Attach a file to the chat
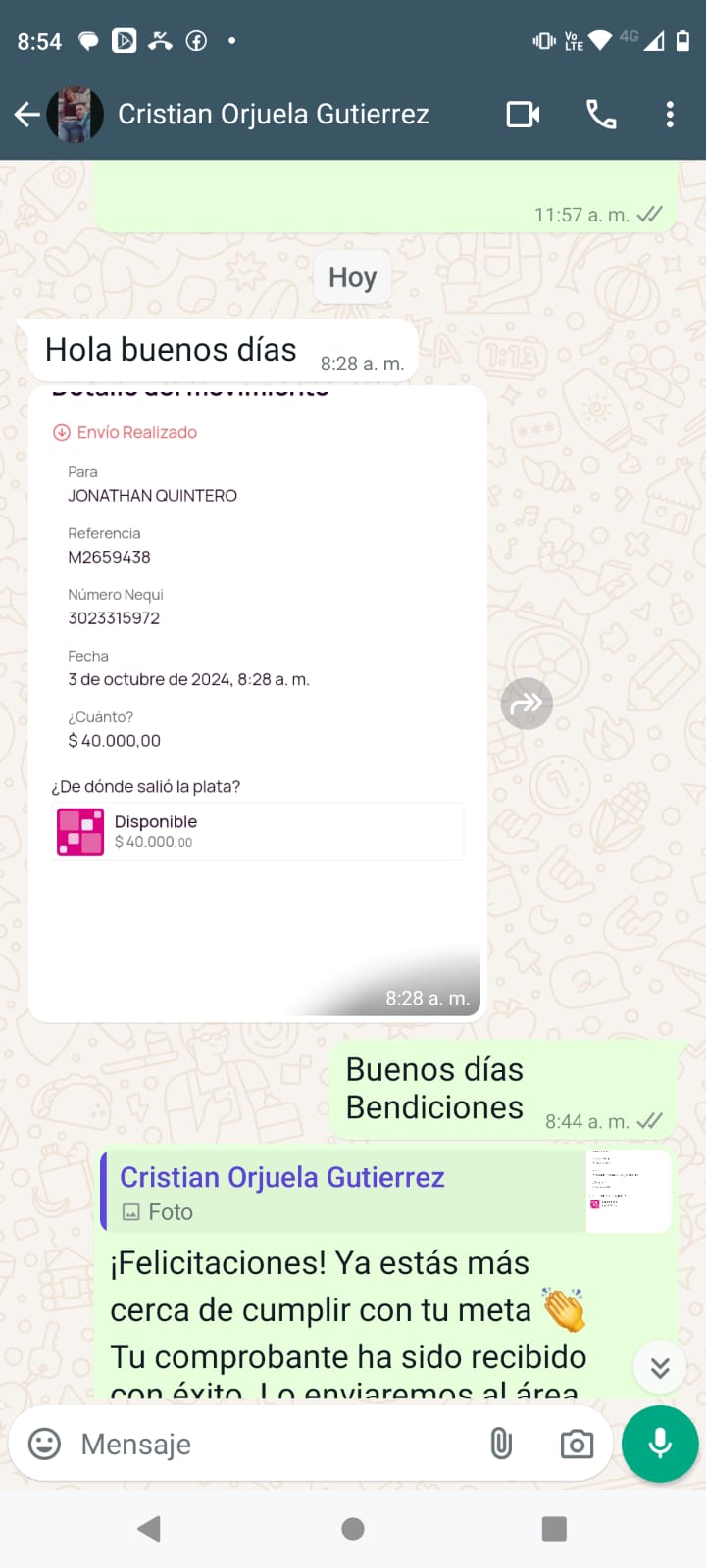Viewport: 706px width, 1568px height. (x=501, y=1444)
